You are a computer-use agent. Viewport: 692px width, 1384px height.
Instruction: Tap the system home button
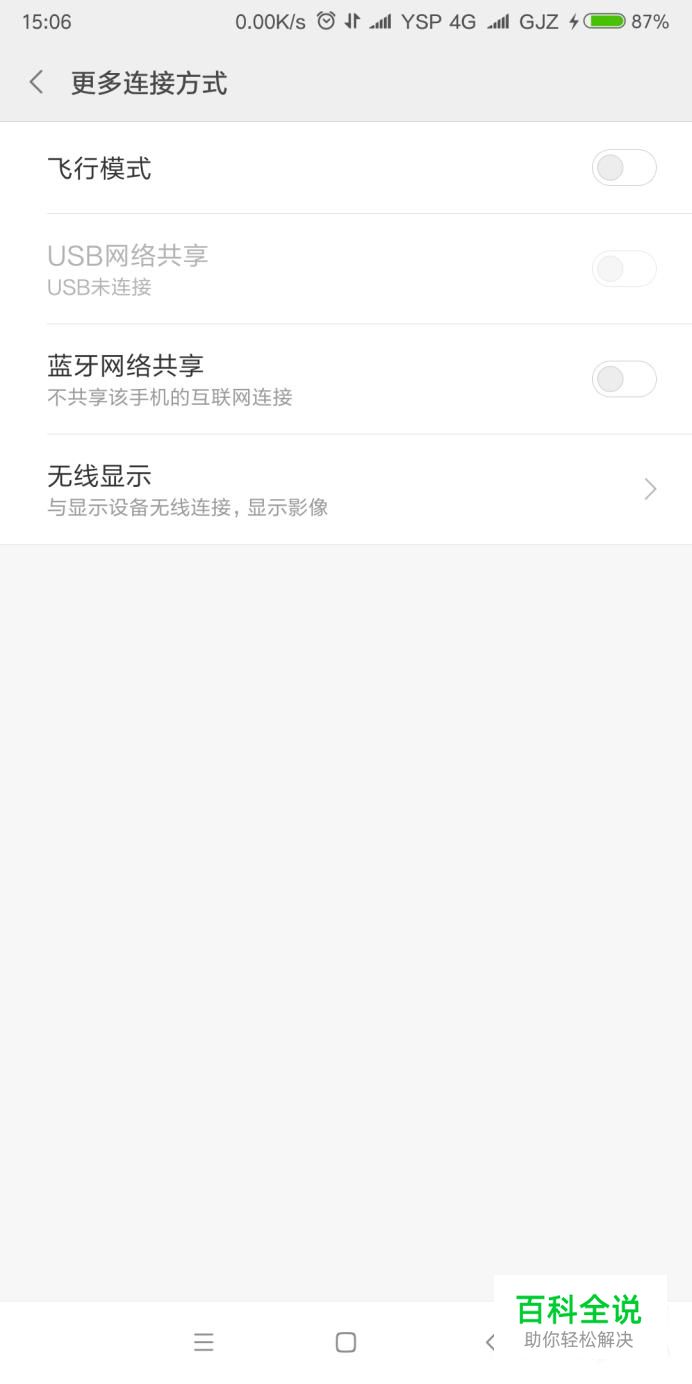click(x=346, y=1342)
